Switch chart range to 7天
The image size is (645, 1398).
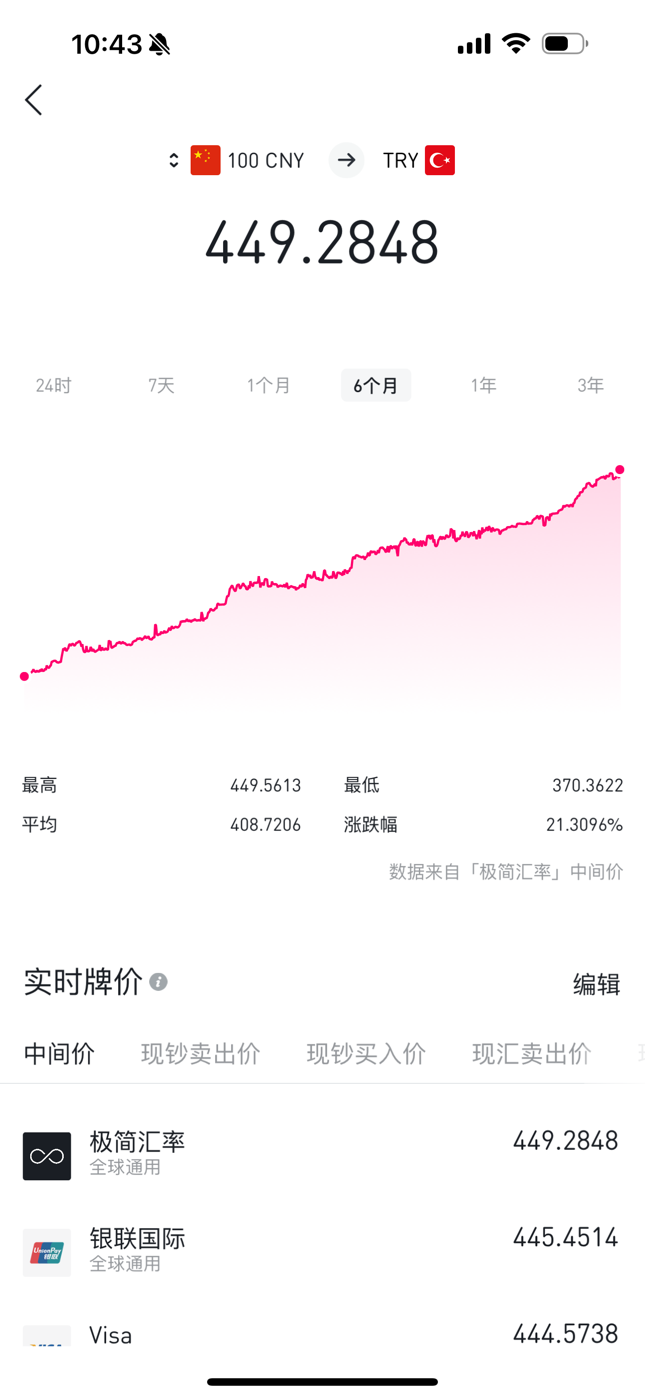click(x=161, y=386)
